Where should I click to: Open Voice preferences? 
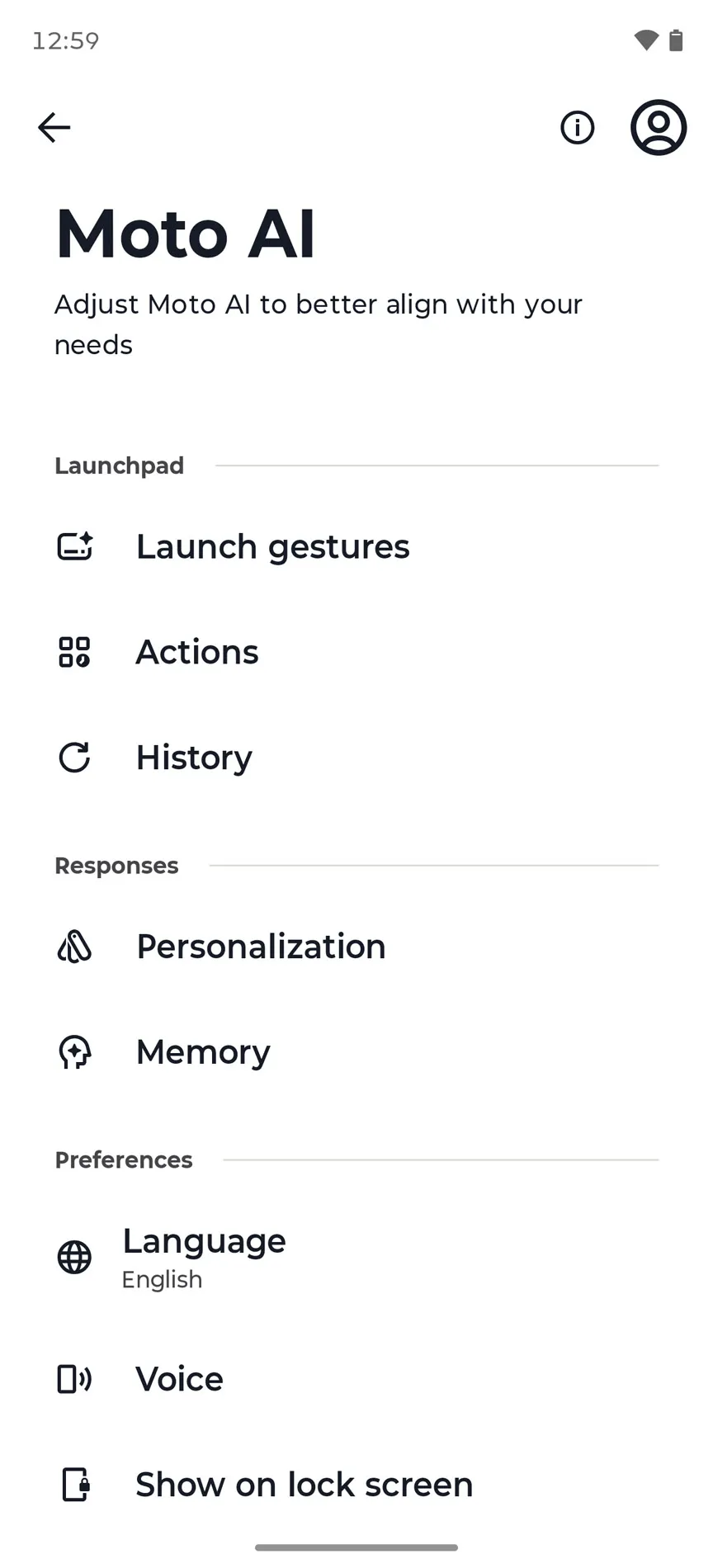tap(180, 1379)
